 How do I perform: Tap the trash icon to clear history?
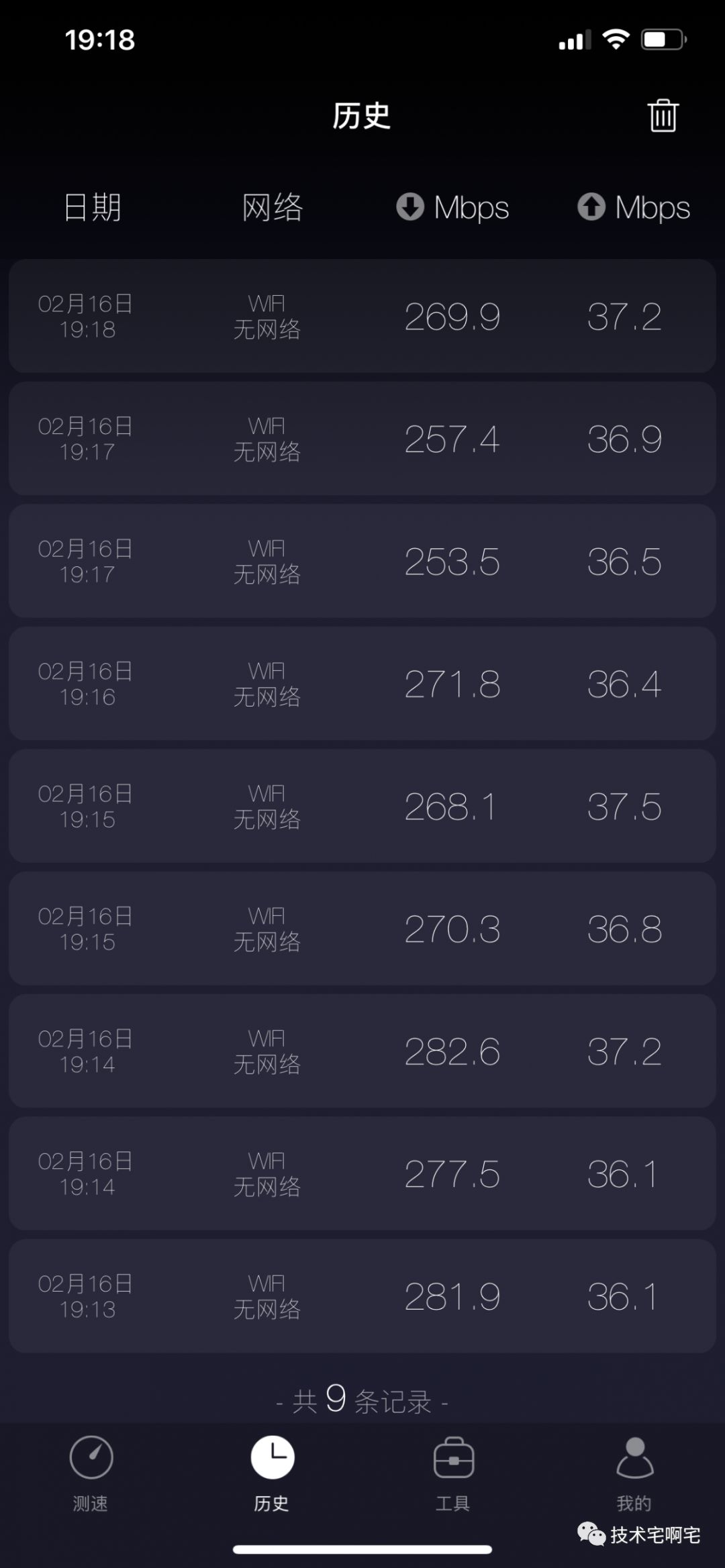[663, 116]
